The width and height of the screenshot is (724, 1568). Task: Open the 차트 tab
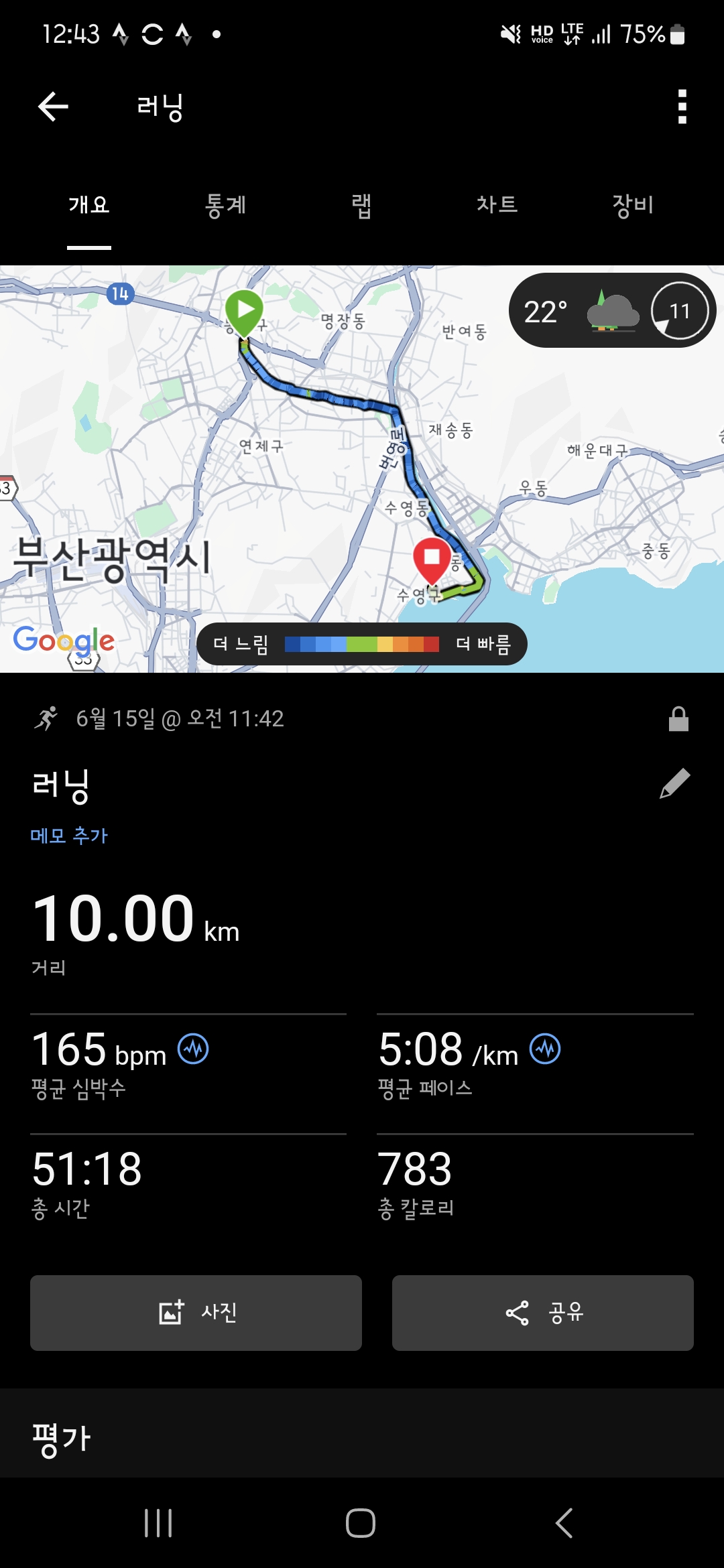coord(497,204)
